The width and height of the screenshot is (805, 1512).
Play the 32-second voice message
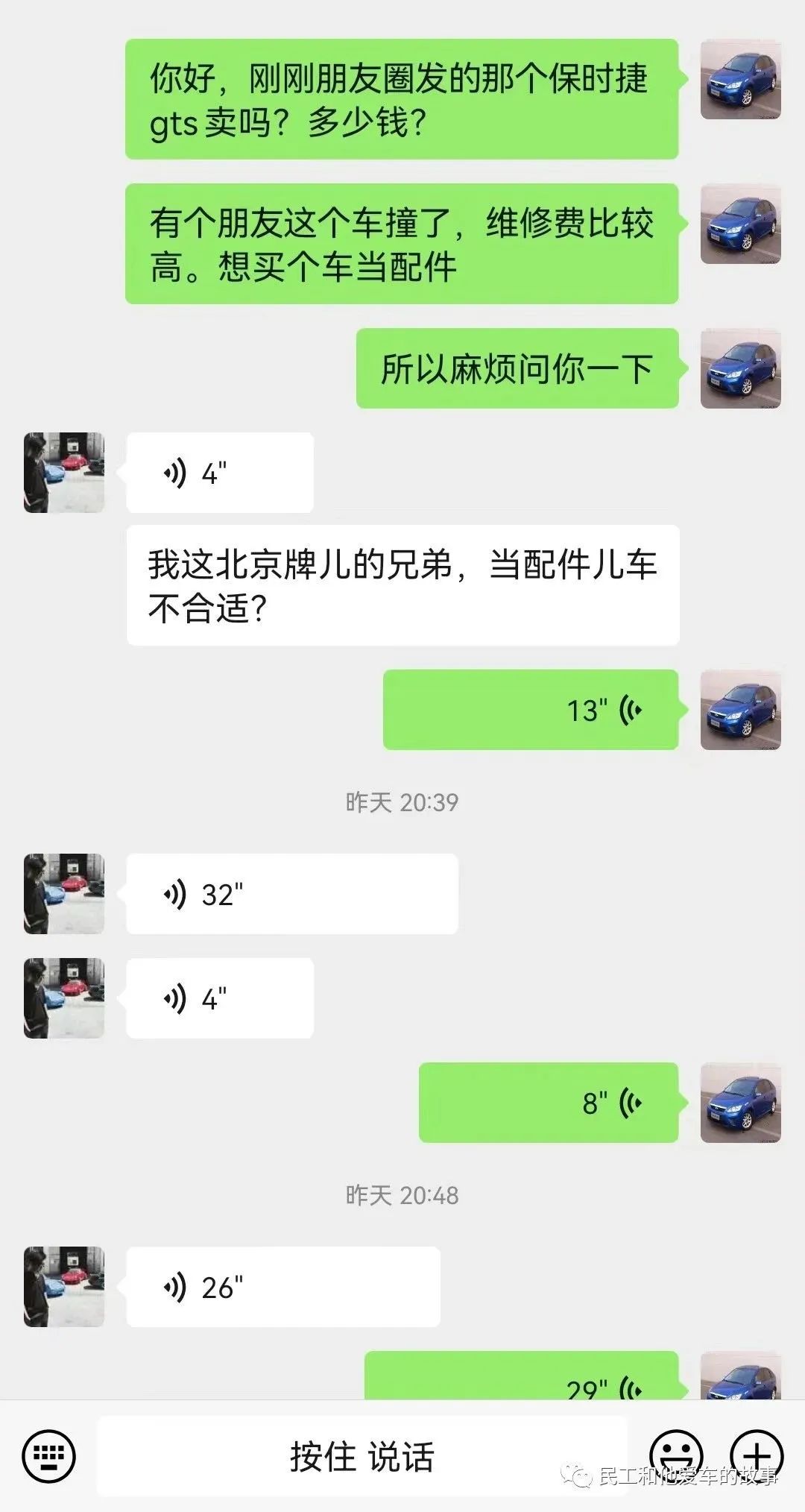tap(291, 893)
